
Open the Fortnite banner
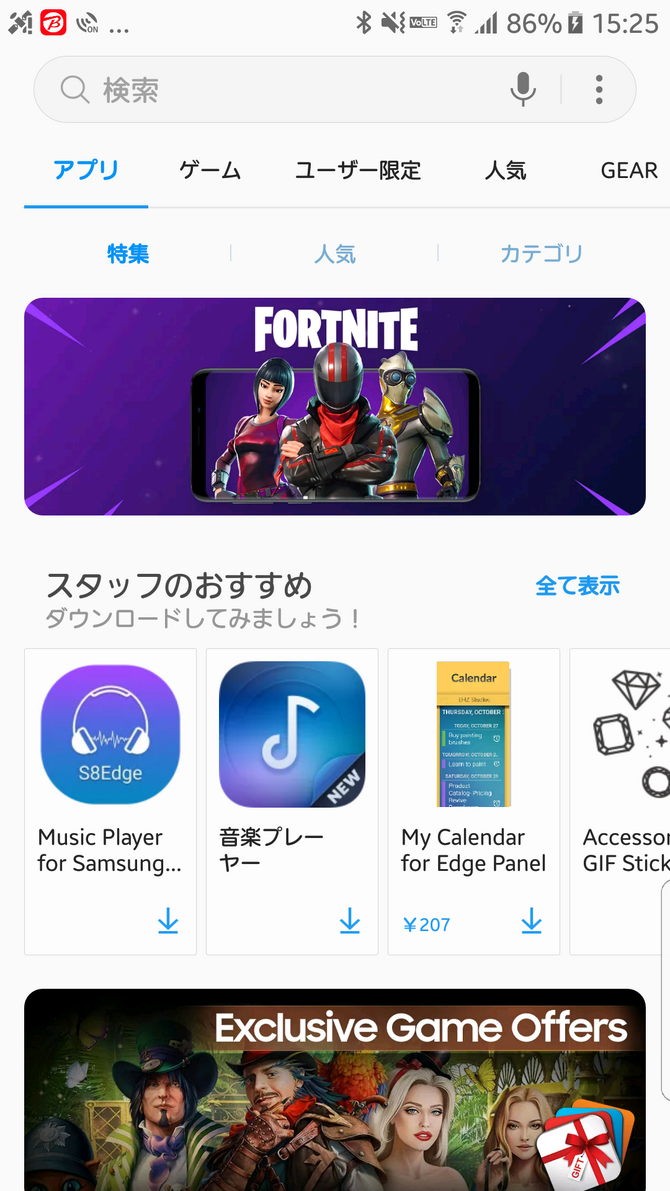point(335,406)
